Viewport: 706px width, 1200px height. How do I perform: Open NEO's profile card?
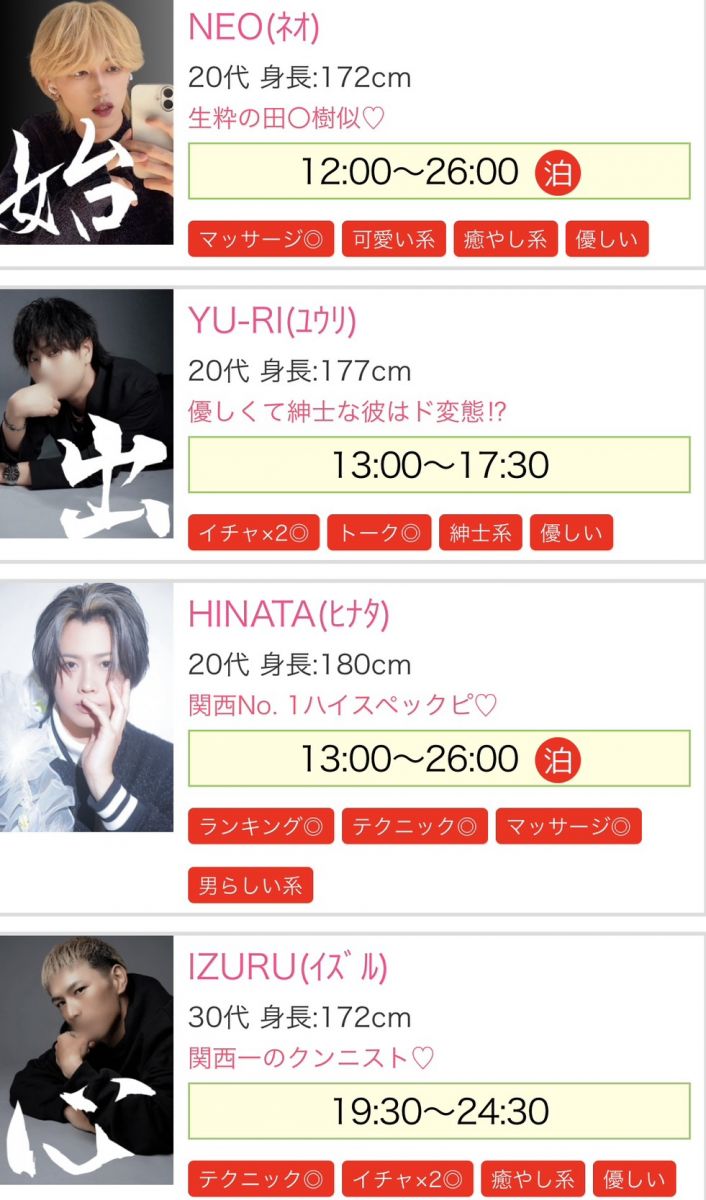click(254, 28)
